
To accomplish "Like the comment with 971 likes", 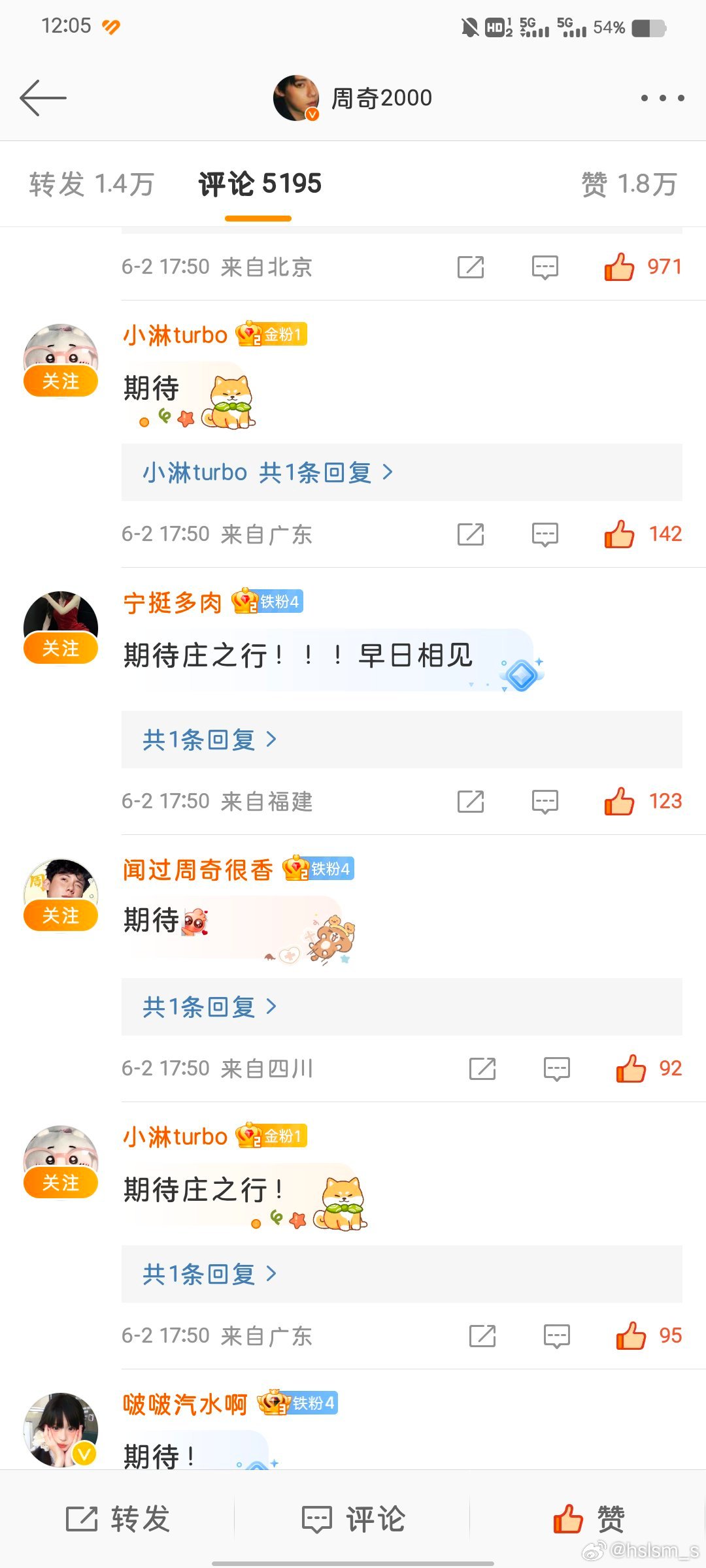I will pyautogui.click(x=619, y=267).
